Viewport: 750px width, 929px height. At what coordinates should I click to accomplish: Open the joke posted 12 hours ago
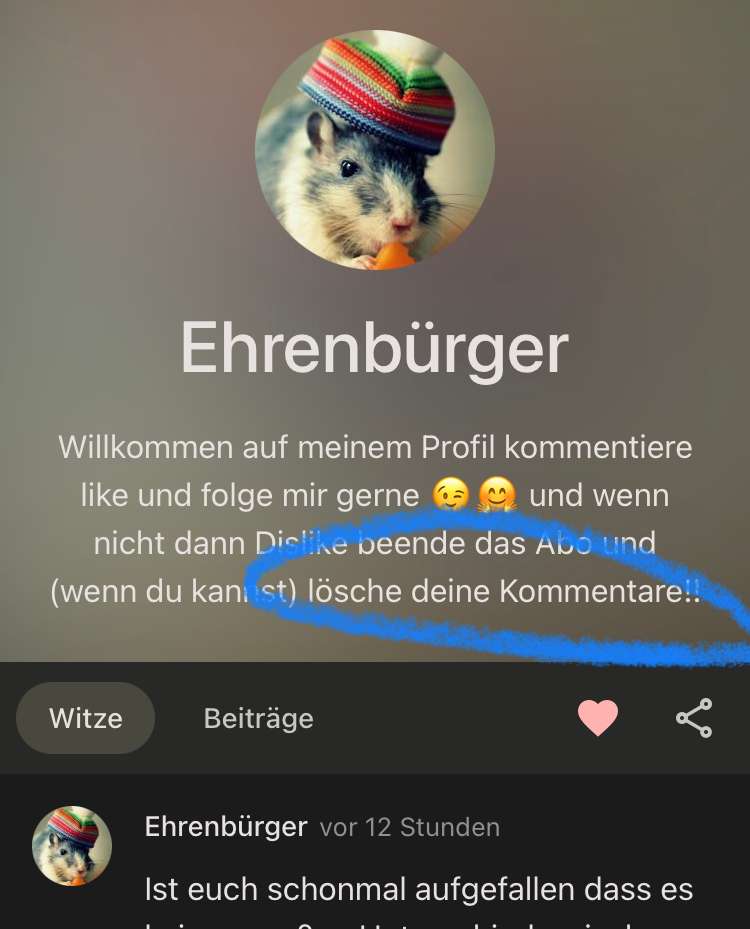tap(418, 888)
